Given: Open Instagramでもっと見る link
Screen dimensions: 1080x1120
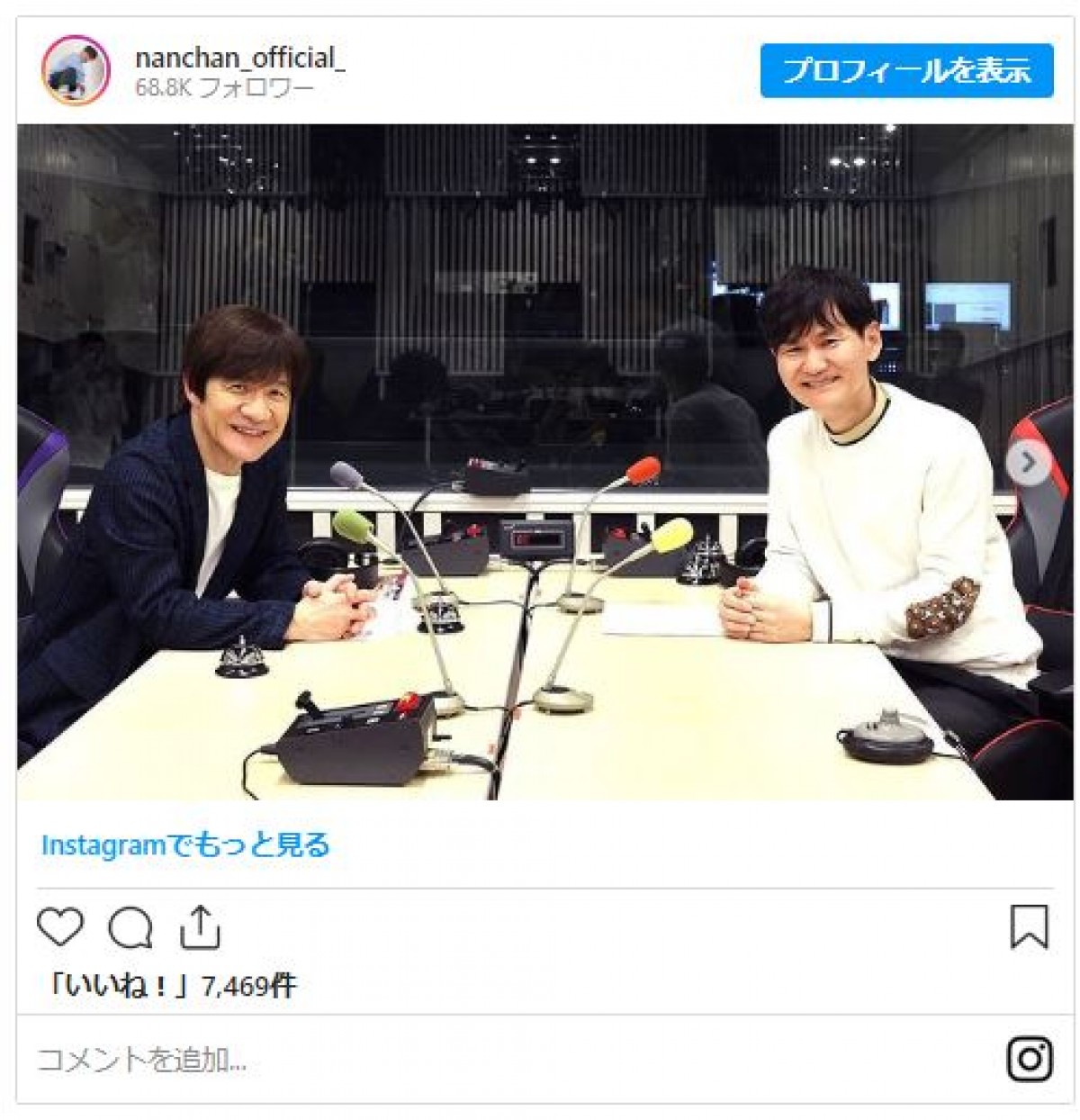Looking at the screenshot, I should [x=185, y=845].
